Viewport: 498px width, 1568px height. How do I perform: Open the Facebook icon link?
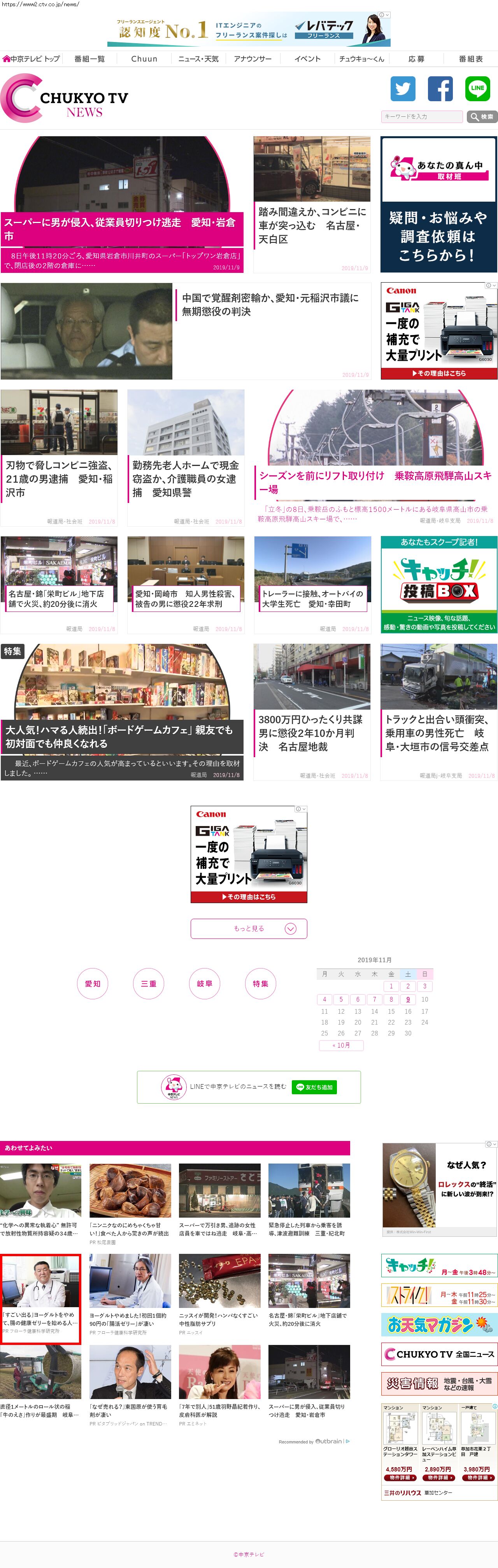tap(440, 89)
